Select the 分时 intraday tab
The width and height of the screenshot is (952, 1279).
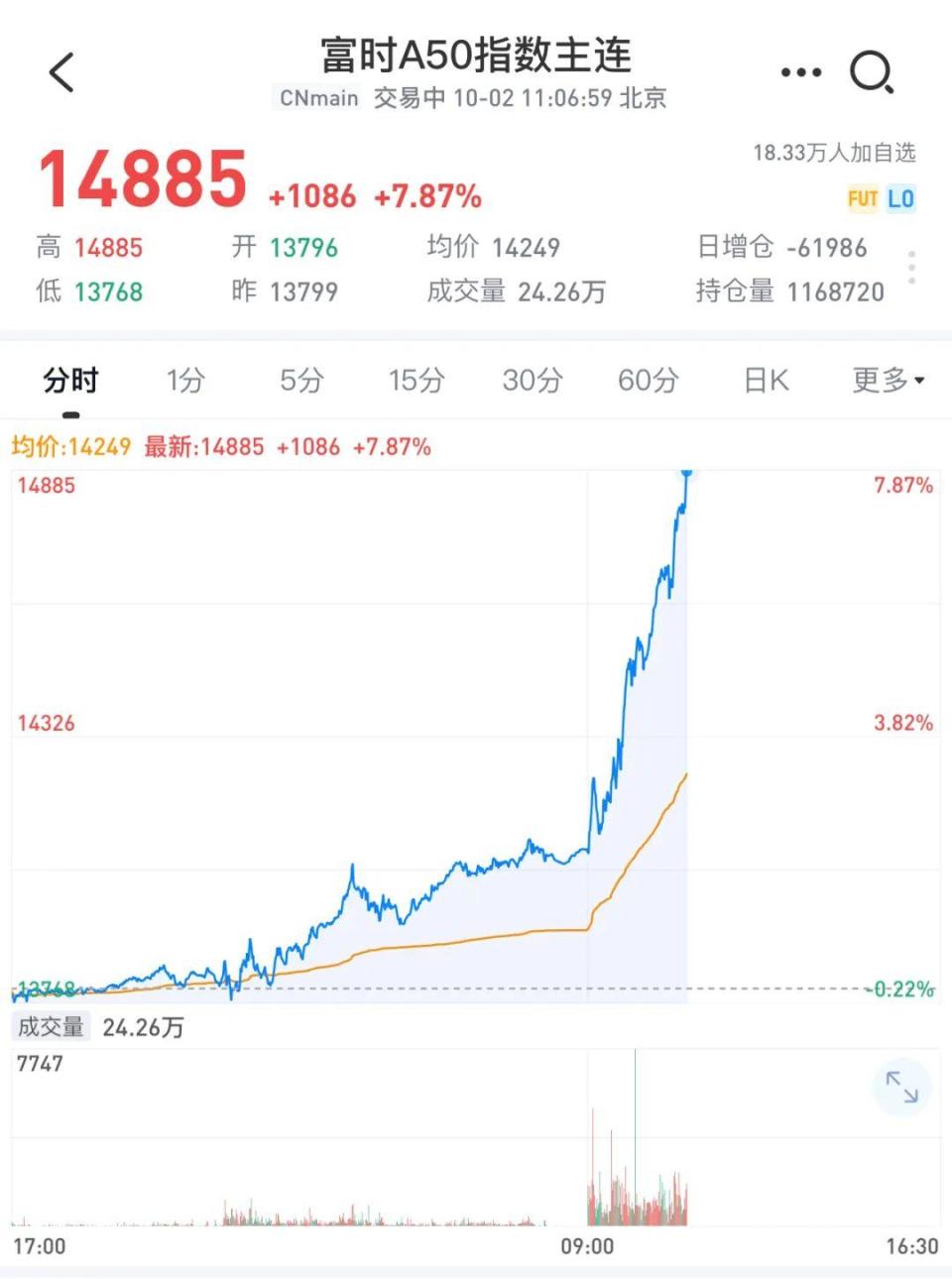coord(68,380)
